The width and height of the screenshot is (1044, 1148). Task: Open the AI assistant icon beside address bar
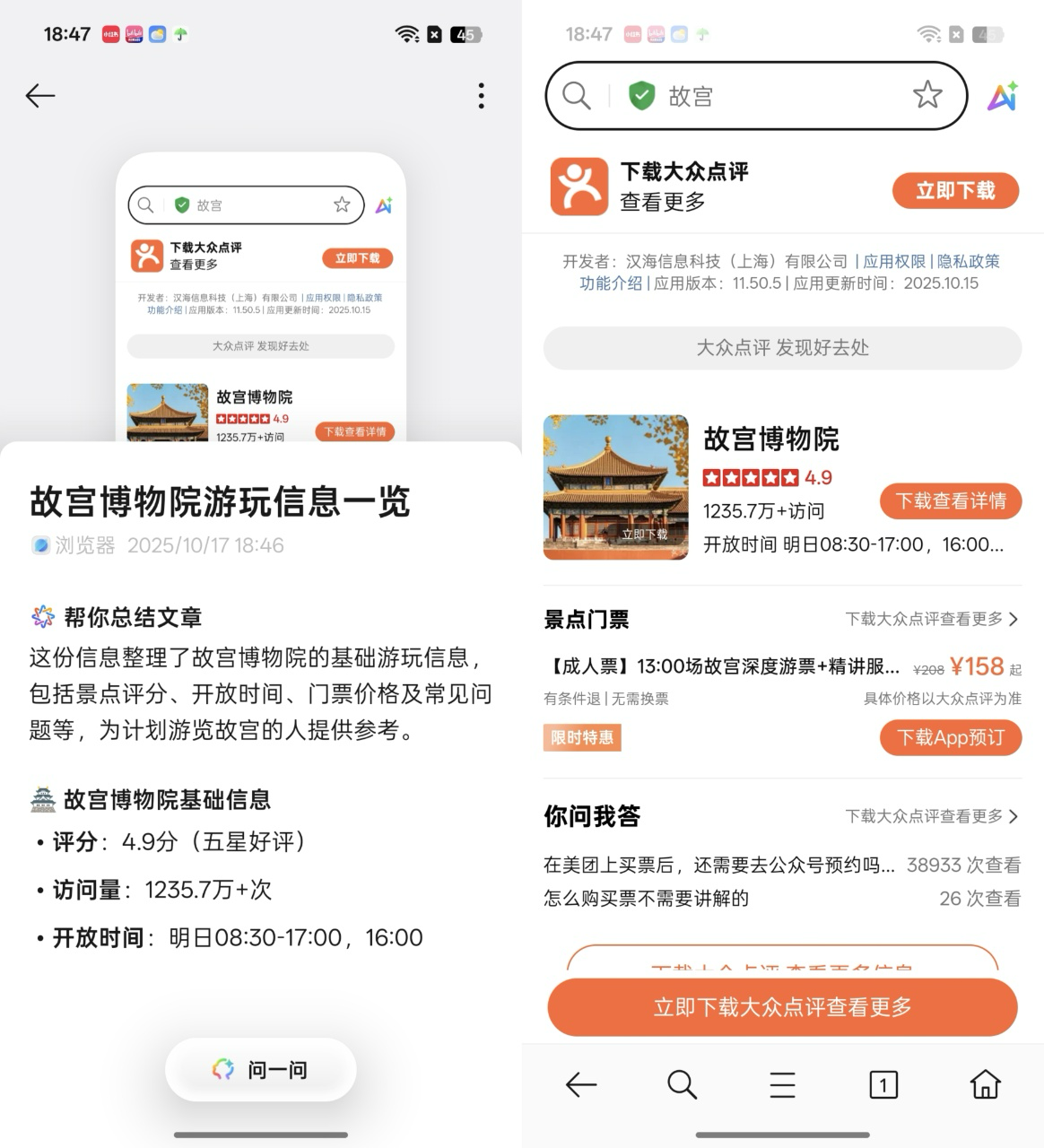coord(1003,96)
